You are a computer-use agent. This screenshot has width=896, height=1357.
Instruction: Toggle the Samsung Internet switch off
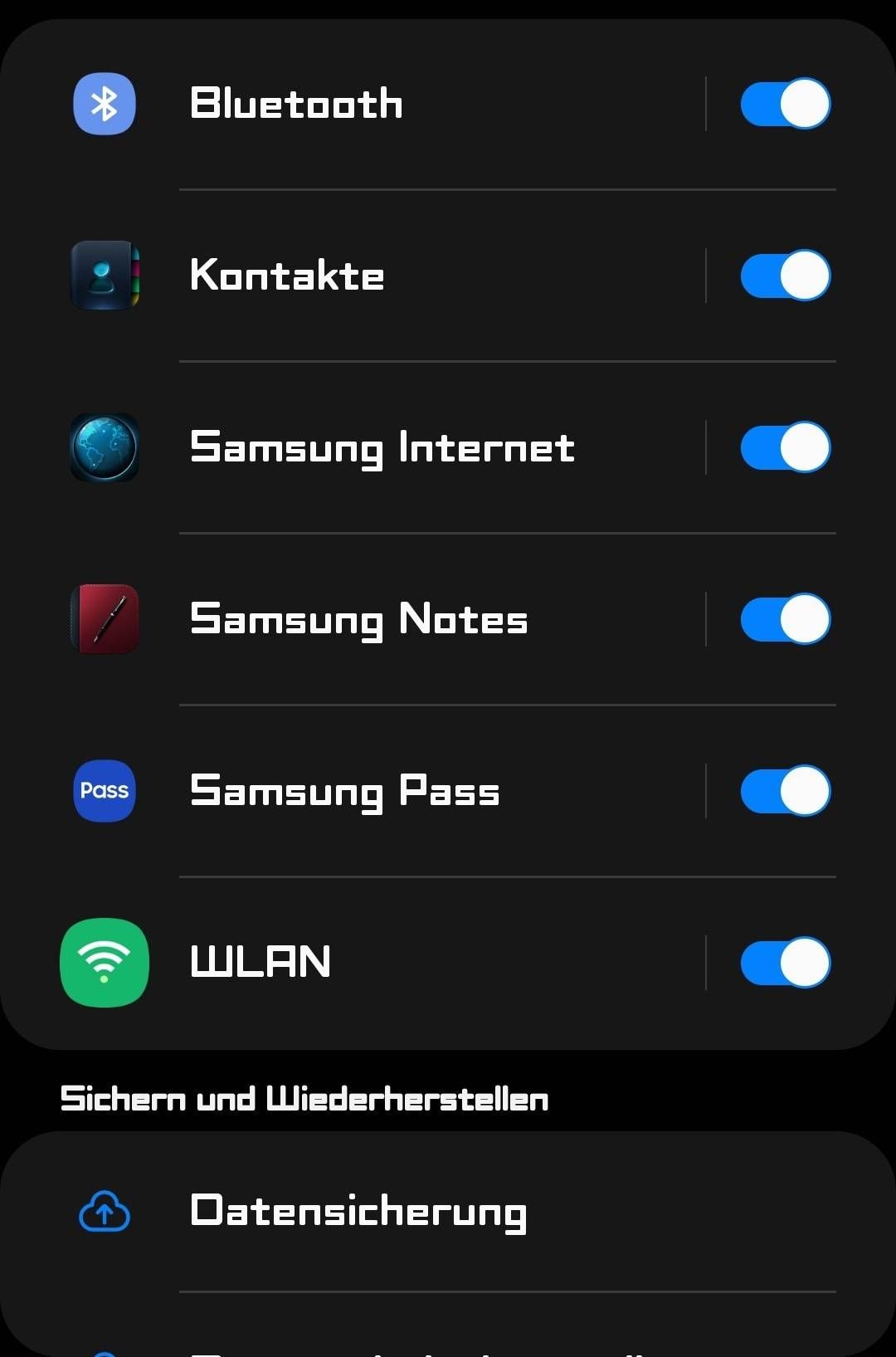point(785,447)
